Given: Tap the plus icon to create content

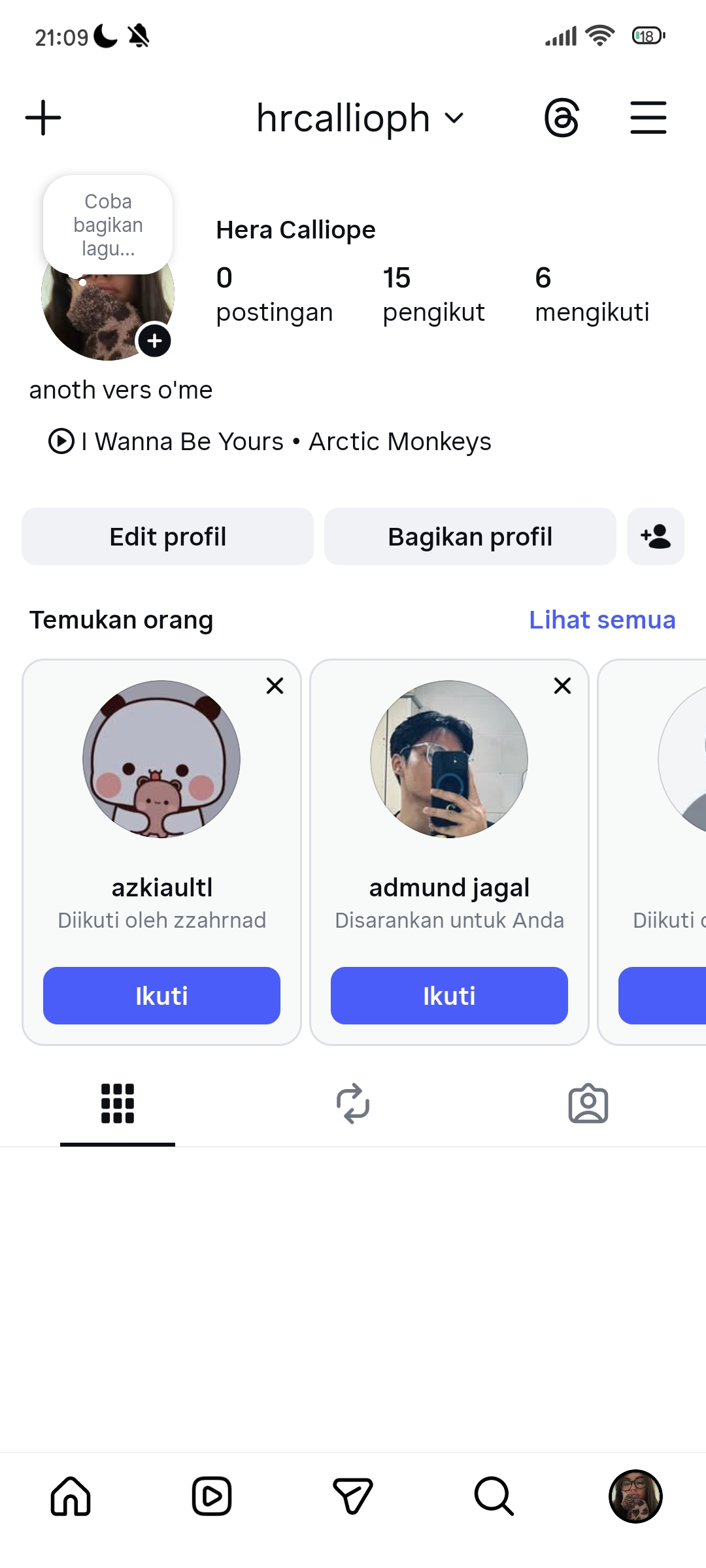Looking at the screenshot, I should [x=43, y=118].
